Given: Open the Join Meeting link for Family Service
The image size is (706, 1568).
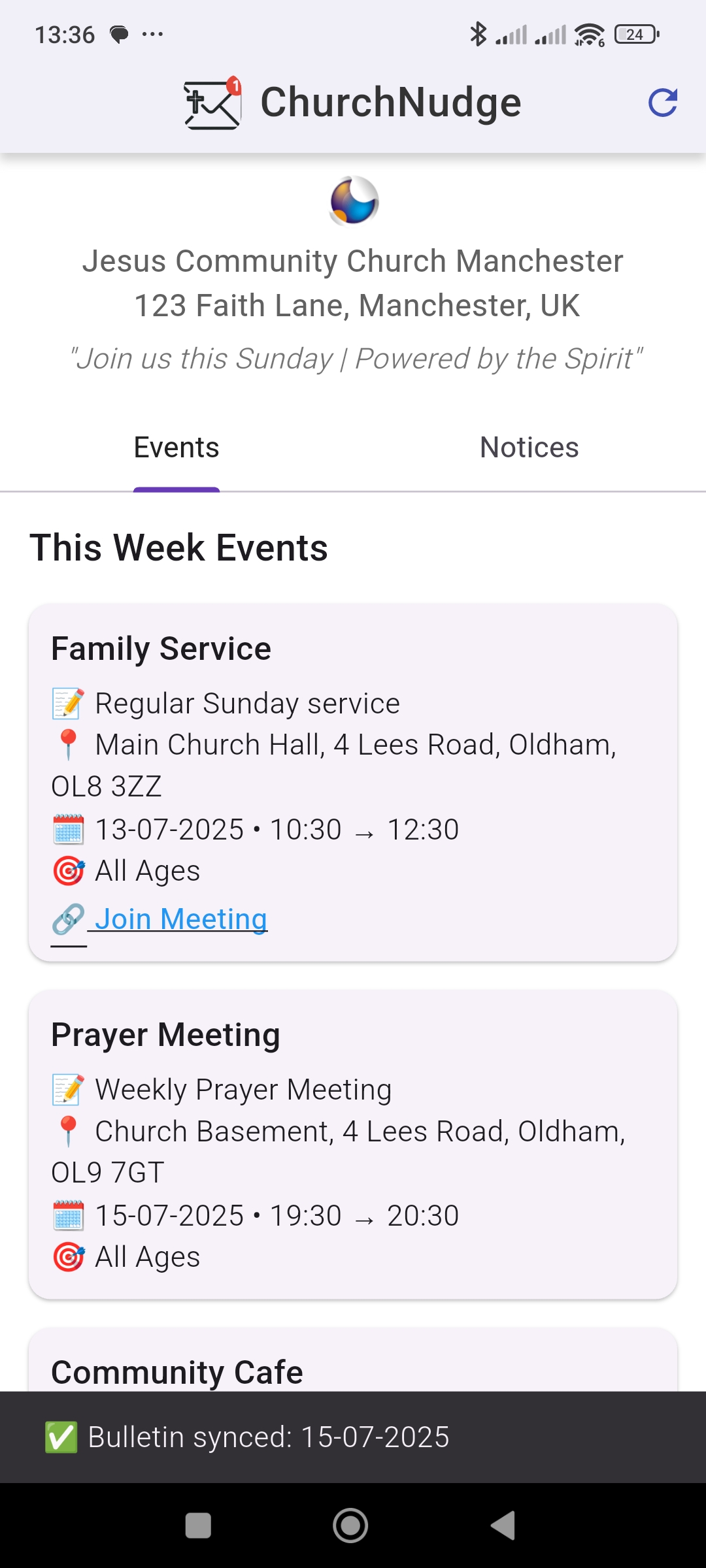Looking at the screenshot, I should (x=181, y=919).
